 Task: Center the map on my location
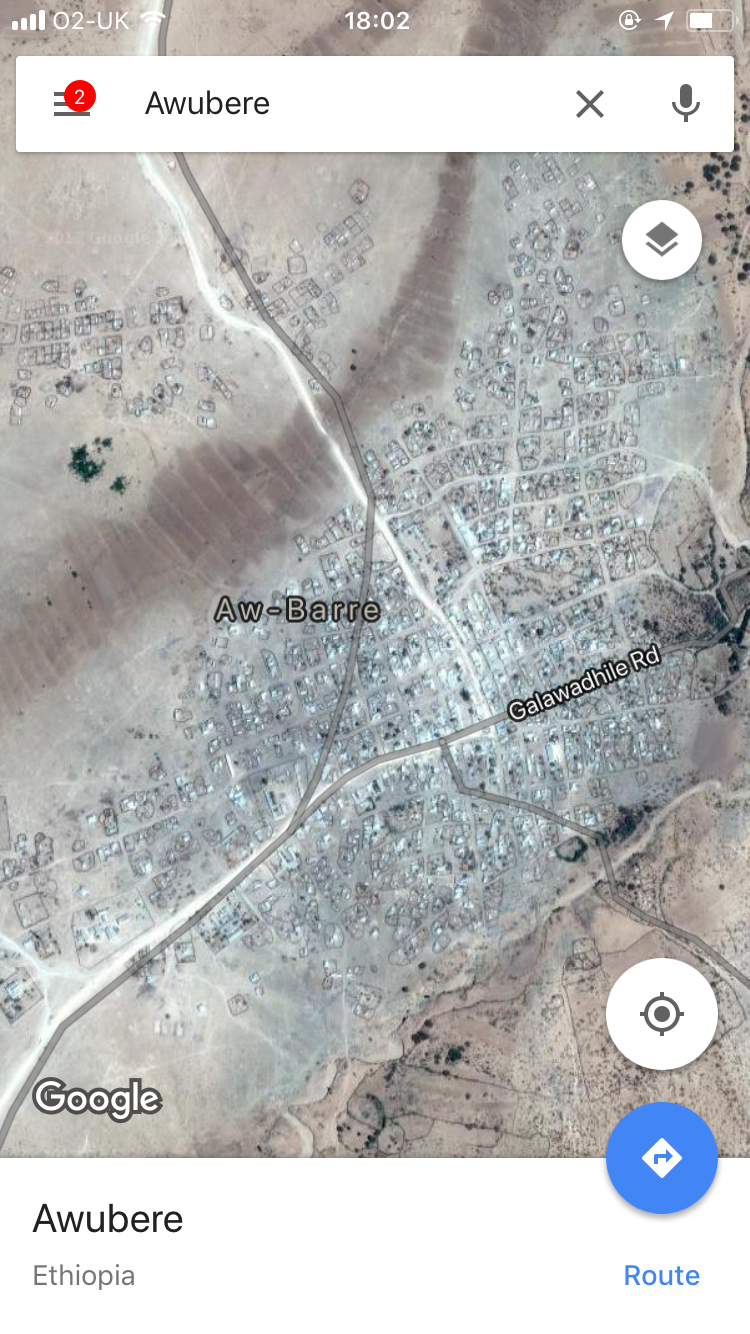(x=661, y=1014)
